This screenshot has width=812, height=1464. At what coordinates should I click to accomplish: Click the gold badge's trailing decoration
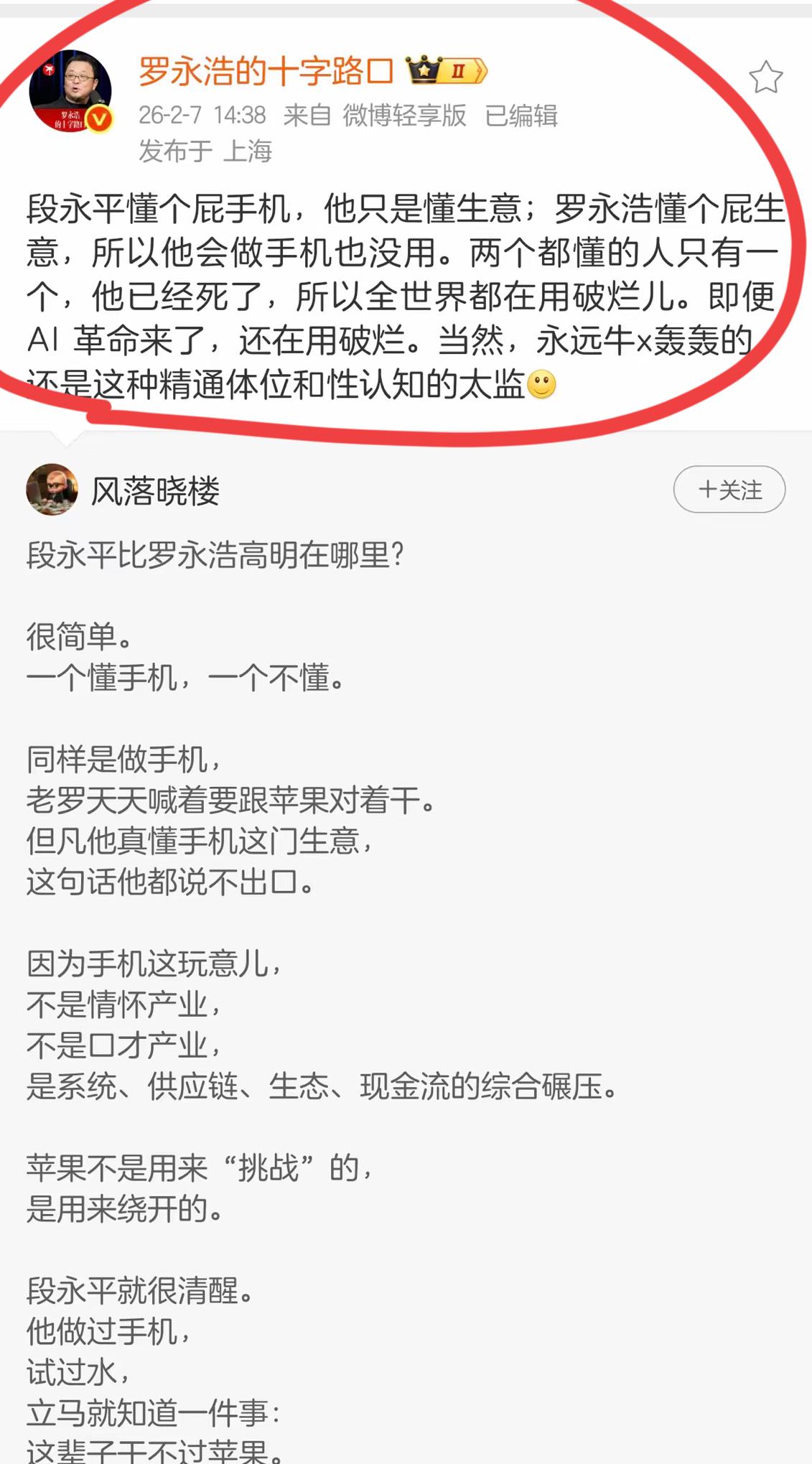point(482,71)
